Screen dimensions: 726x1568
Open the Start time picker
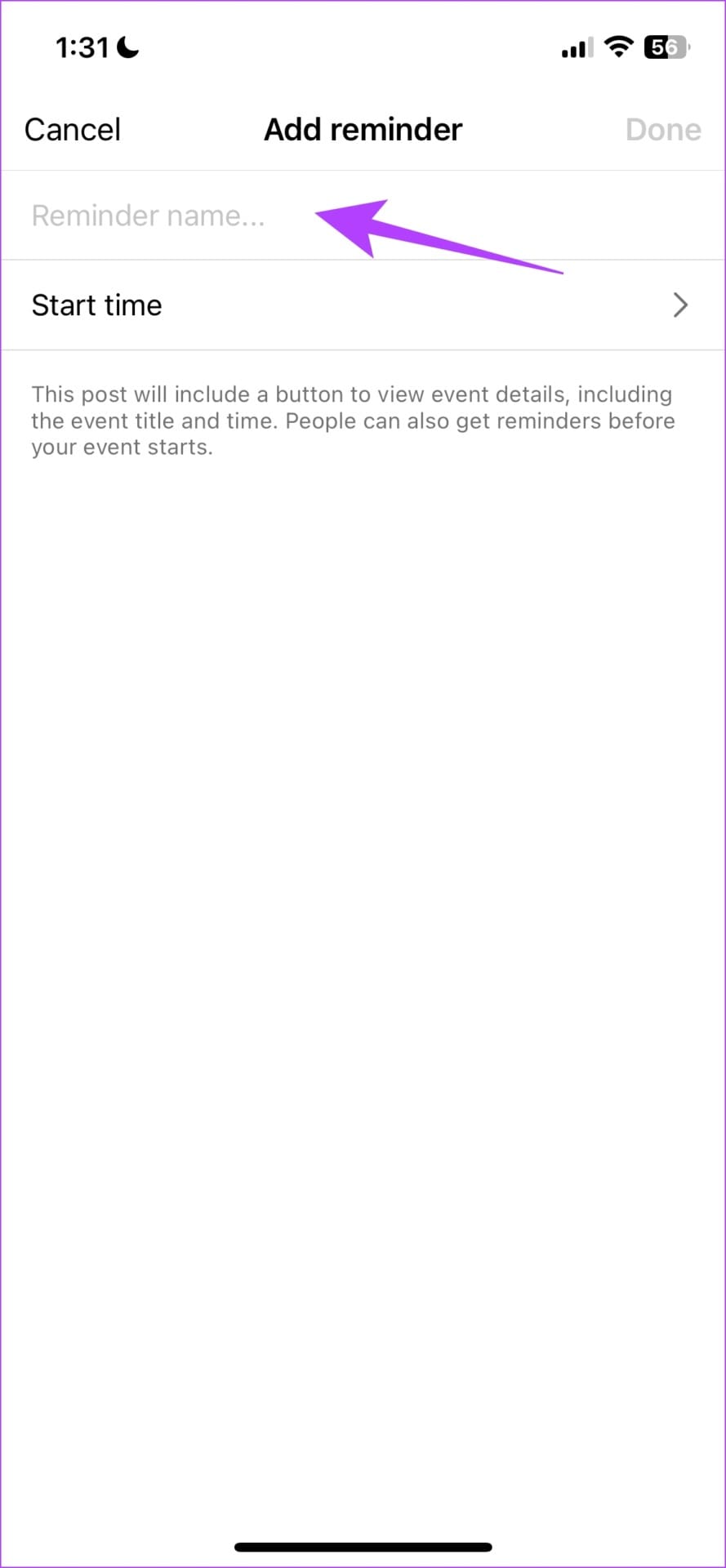click(362, 305)
